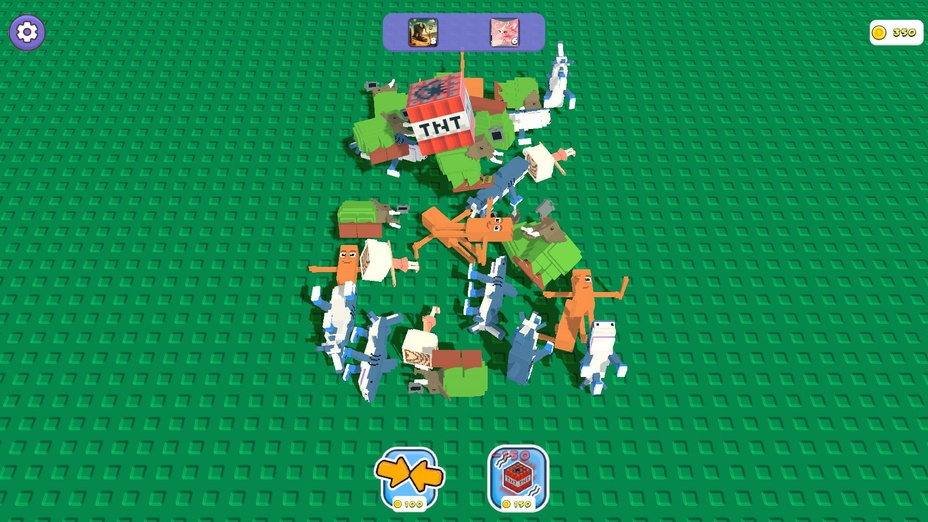
Task: Use the merge arrows booster for 100 coins
Action: 408,478
